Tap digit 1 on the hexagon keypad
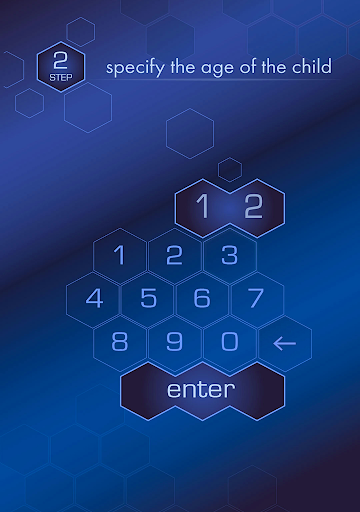This screenshot has height=512, width=360. 120,256
